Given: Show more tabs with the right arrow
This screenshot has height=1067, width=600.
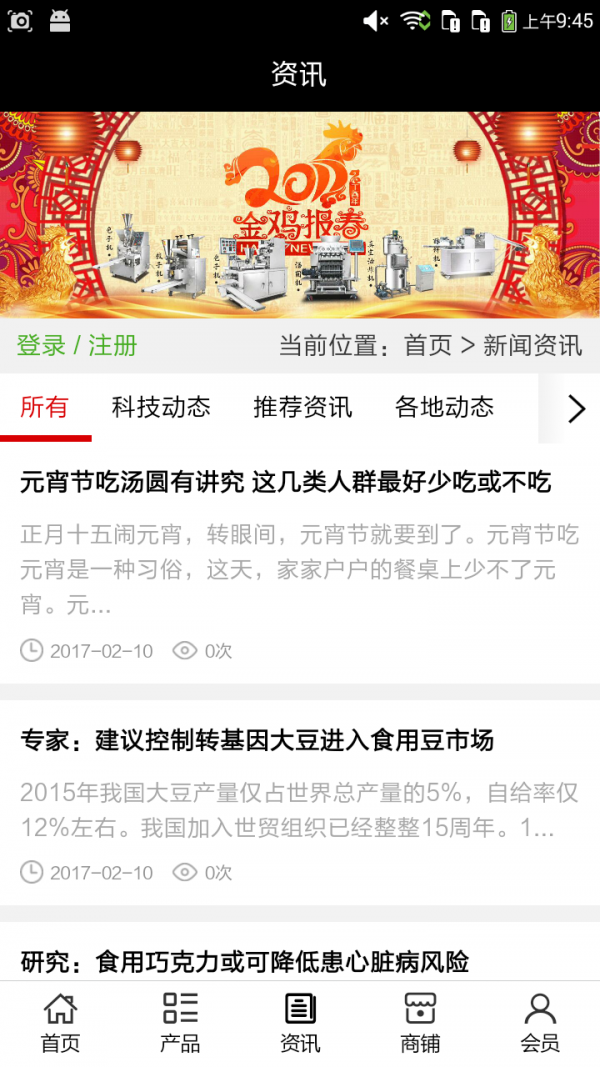Looking at the screenshot, I should click(575, 408).
